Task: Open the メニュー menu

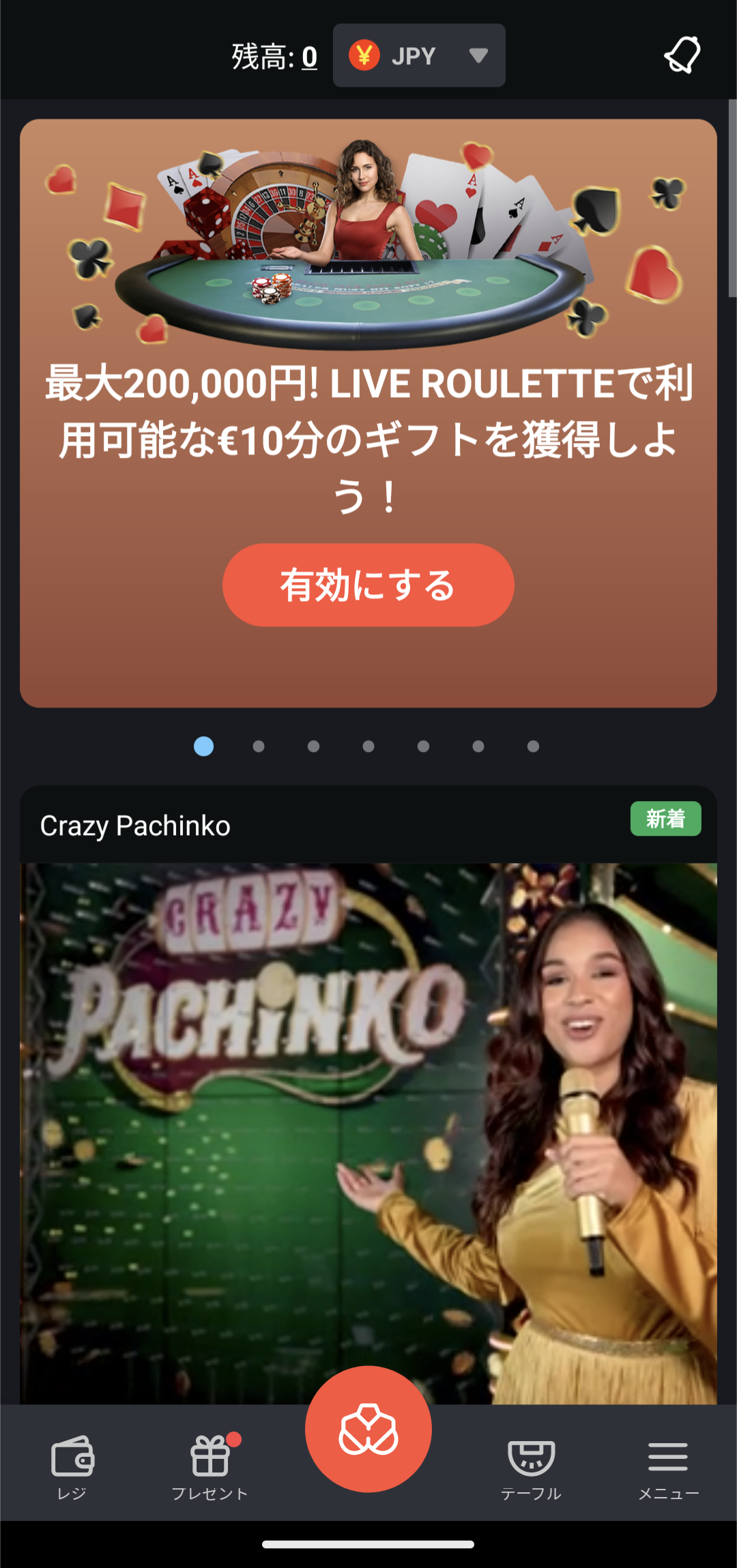Action: pyautogui.click(x=668, y=1467)
